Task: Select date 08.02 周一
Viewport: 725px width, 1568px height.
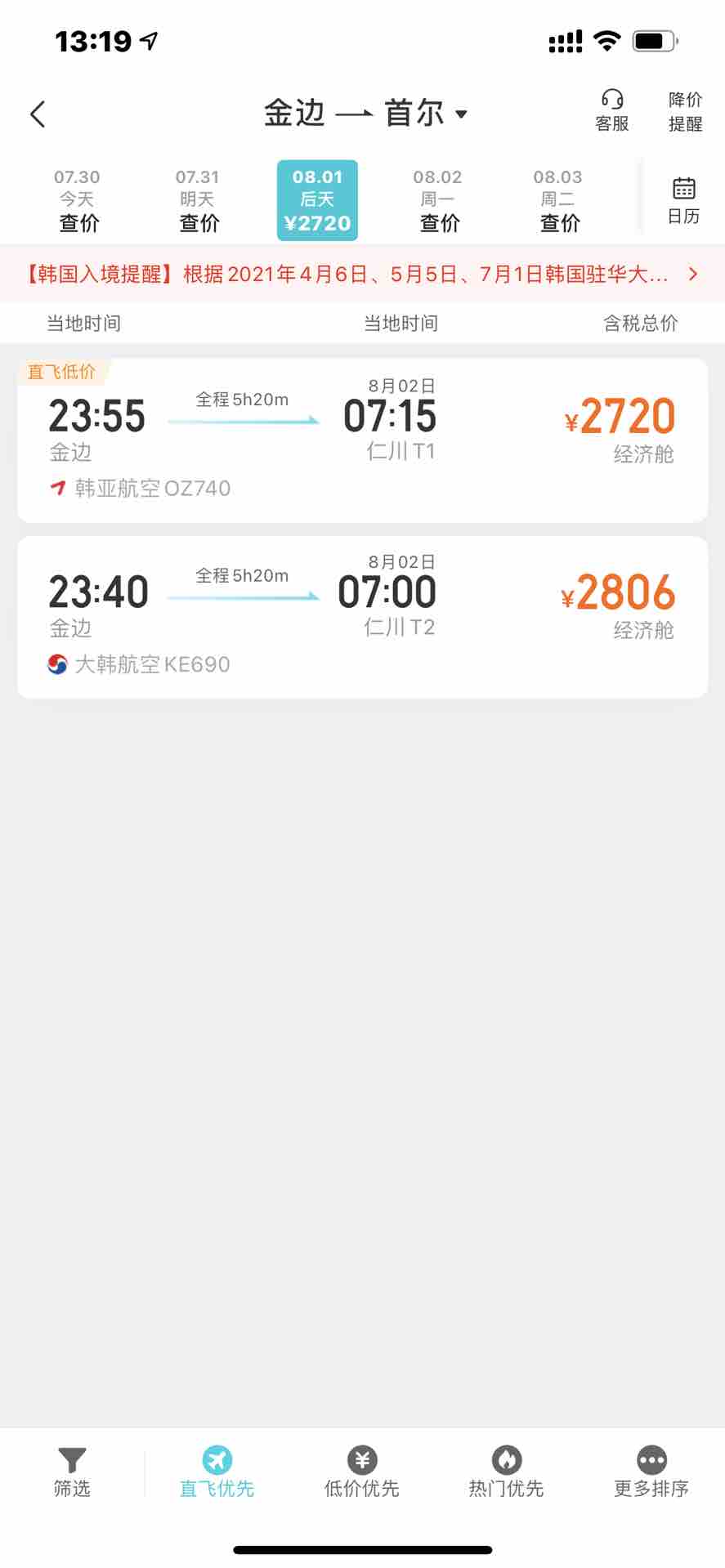Action: 438,201
